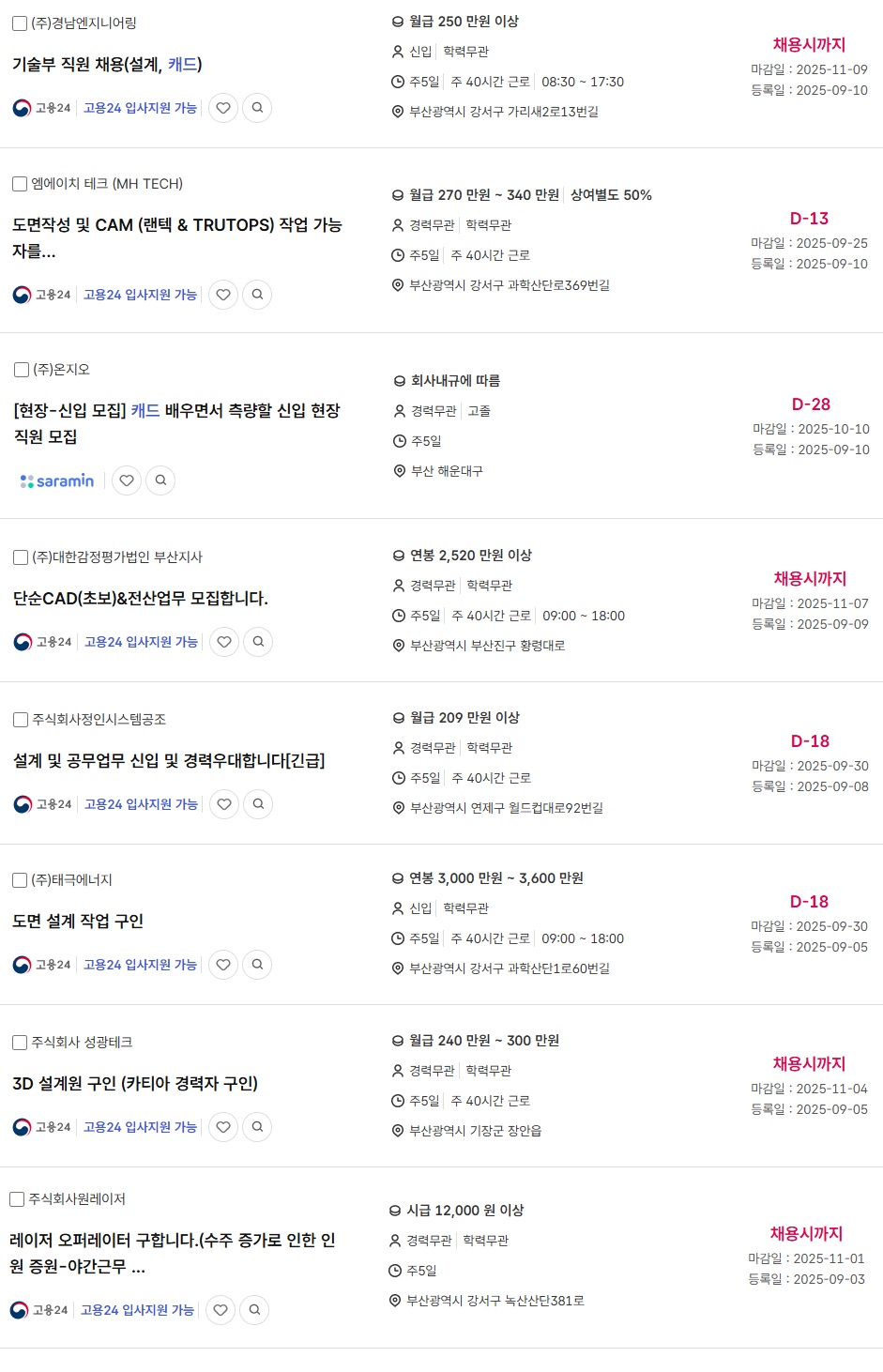Open 단순CAD(초보)&전산업무 모집합니다 posting
The width and height of the screenshot is (883, 1372).
tap(141, 599)
